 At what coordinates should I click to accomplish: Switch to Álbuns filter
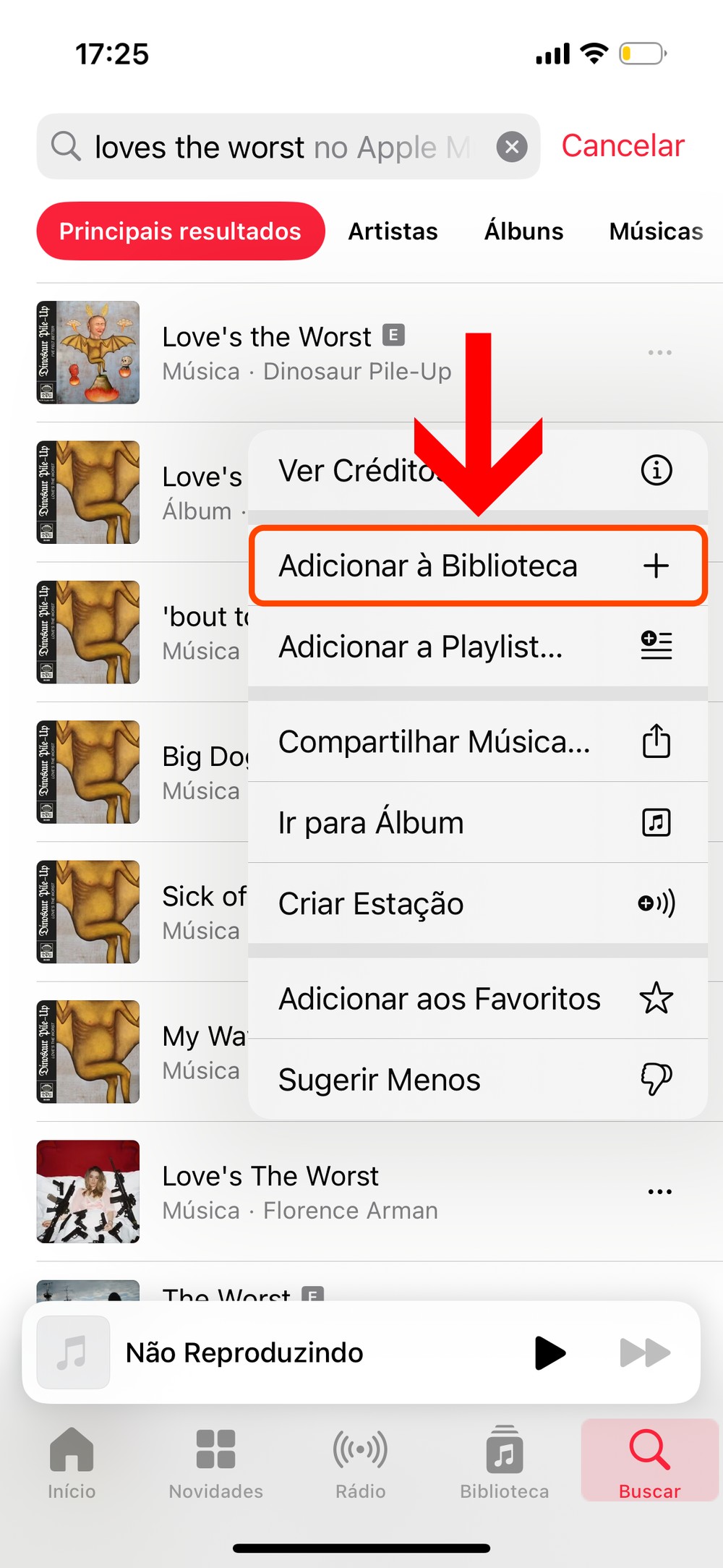[x=523, y=231]
